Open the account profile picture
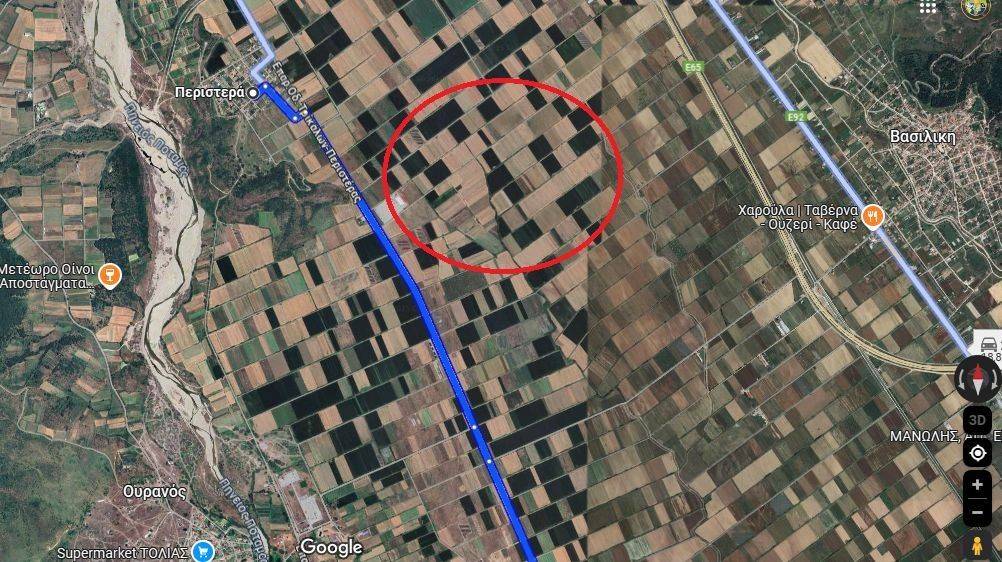The width and height of the screenshot is (1002, 562). (975, 6)
